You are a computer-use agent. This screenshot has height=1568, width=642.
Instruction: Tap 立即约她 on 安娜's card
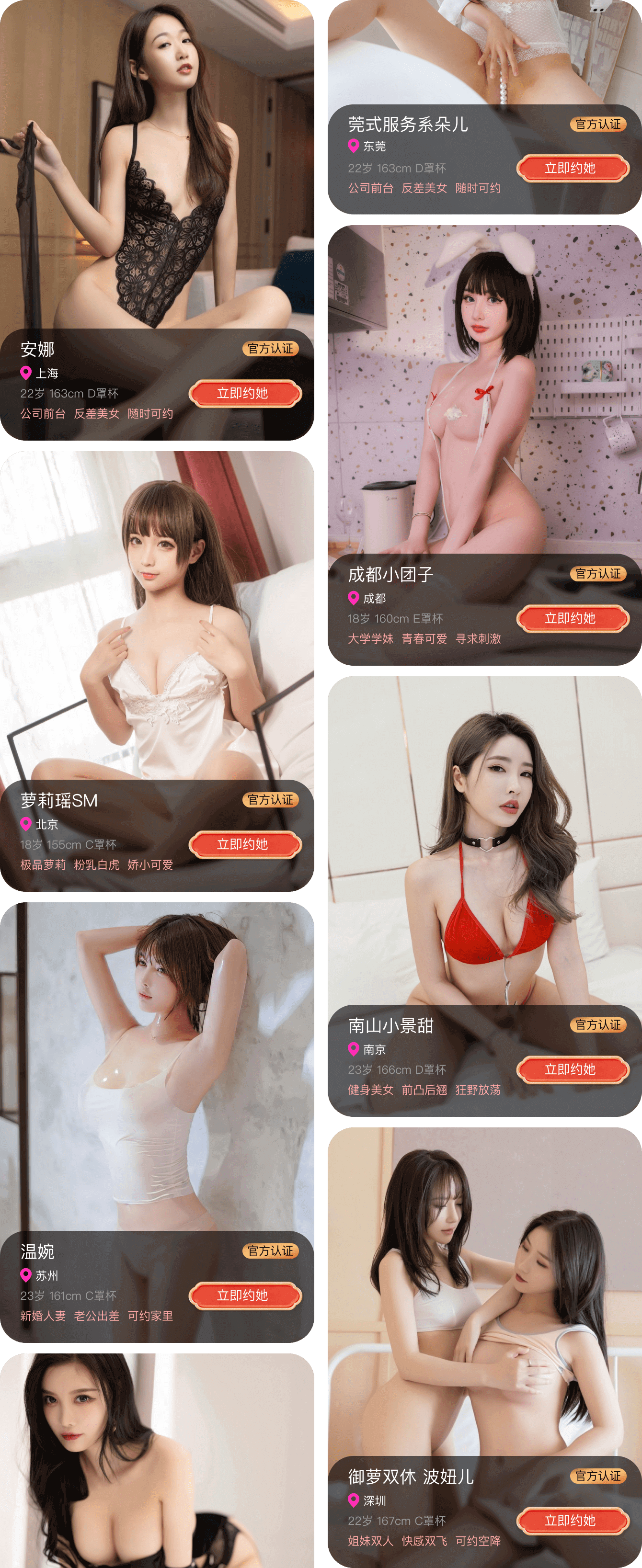point(245,393)
